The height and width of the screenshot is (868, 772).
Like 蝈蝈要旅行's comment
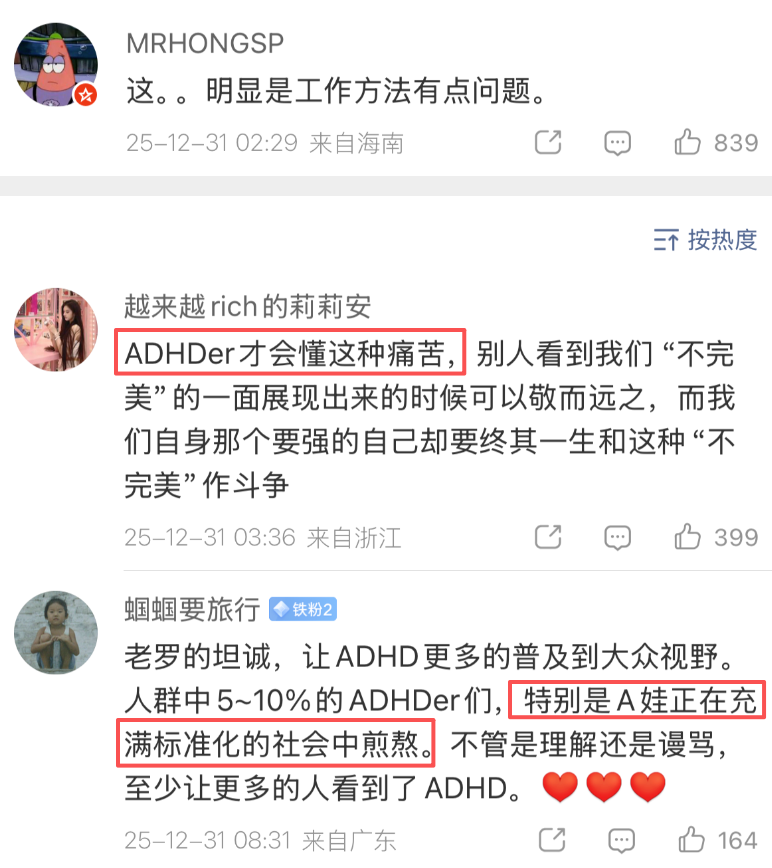(x=690, y=839)
